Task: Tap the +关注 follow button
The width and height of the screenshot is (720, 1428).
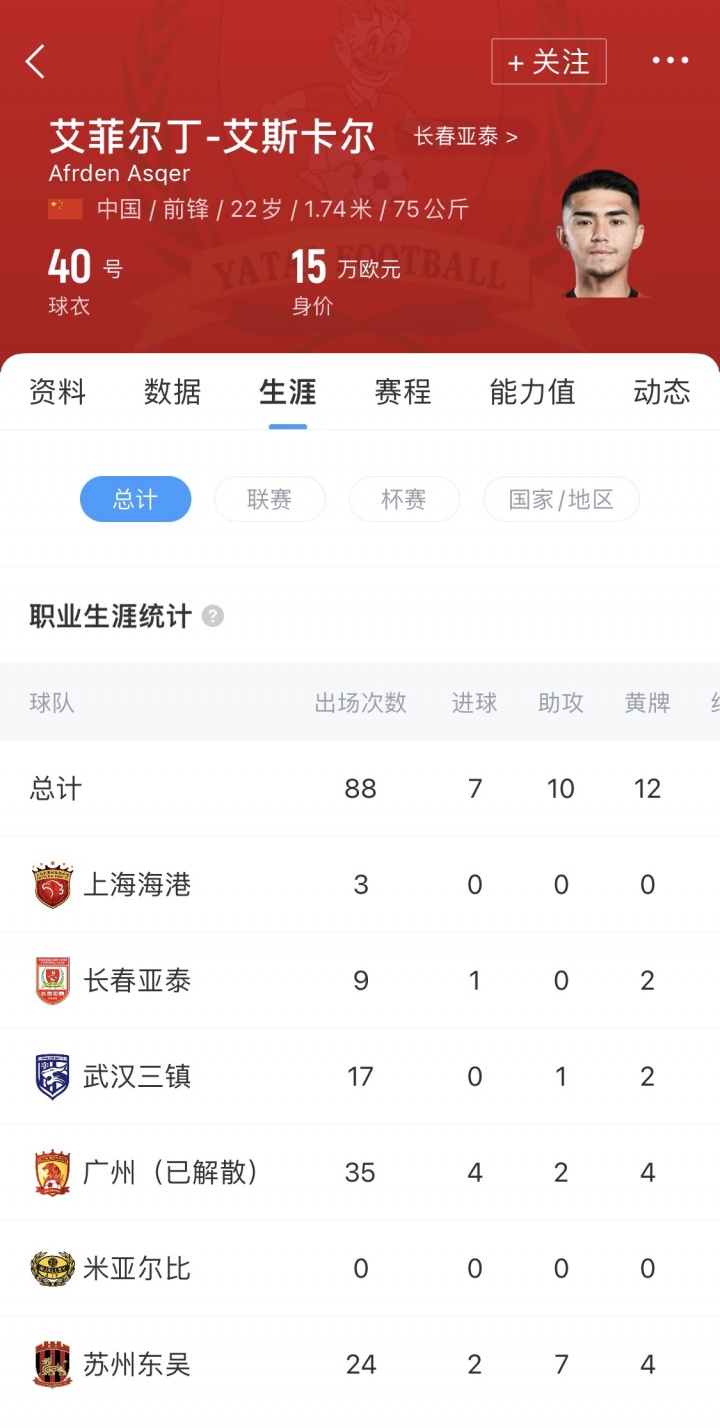Action: click(548, 61)
